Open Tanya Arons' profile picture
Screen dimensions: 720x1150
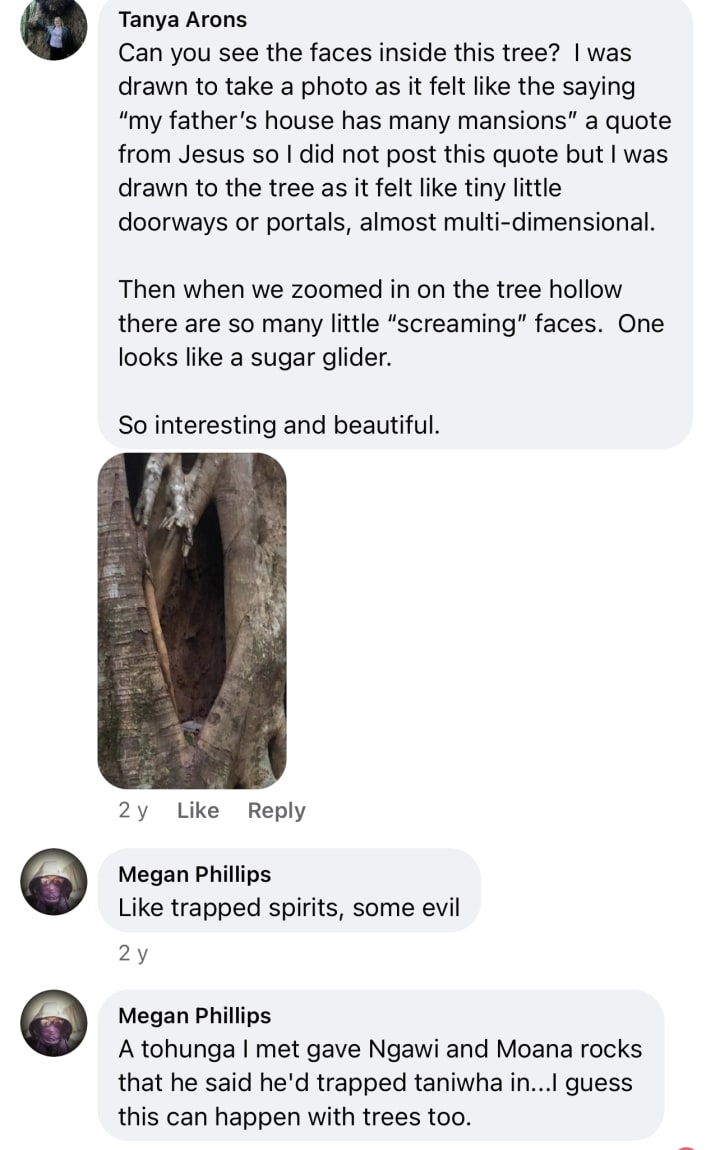[54, 28]
